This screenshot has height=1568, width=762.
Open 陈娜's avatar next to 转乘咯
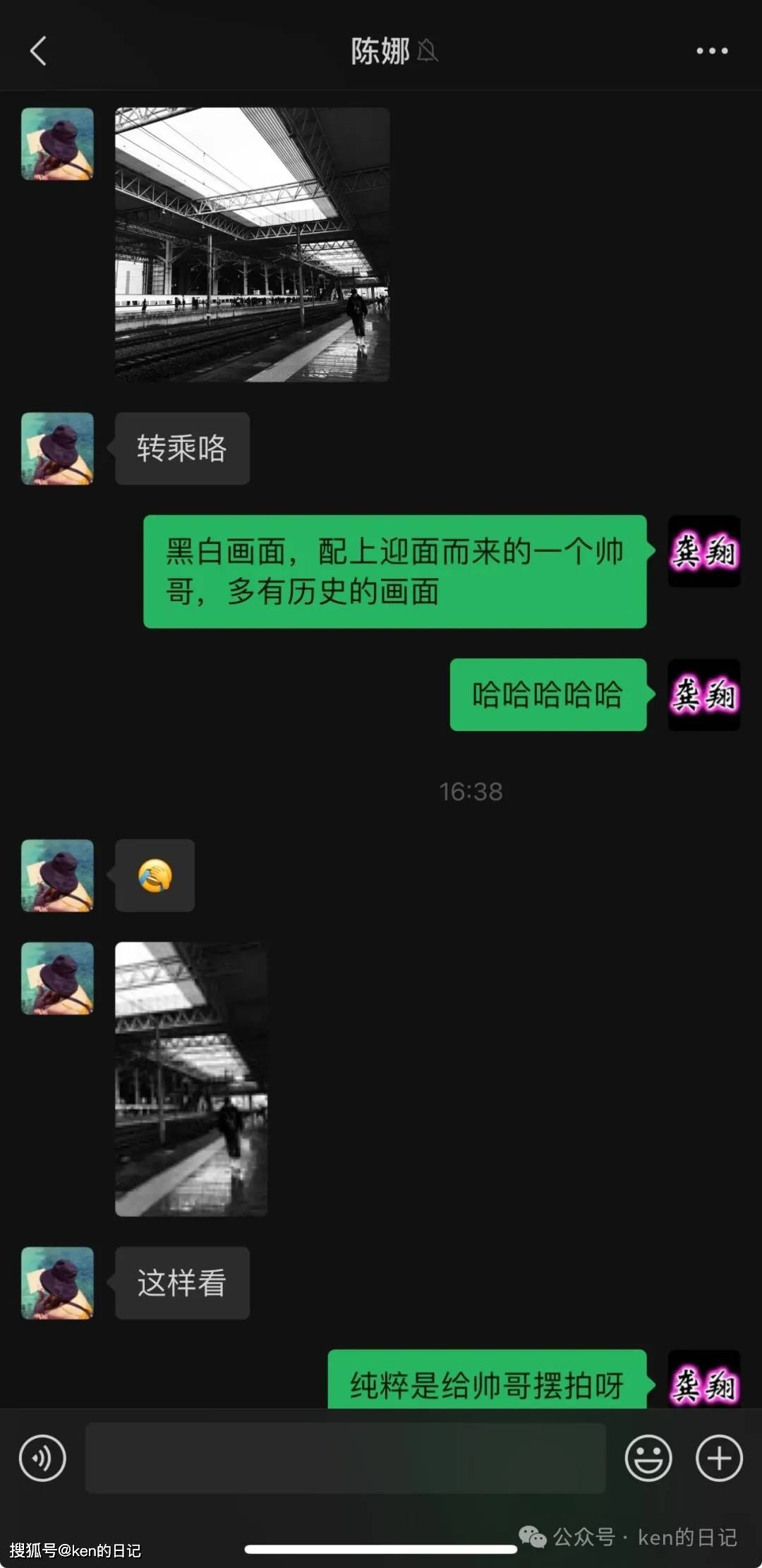click(57, 449)
